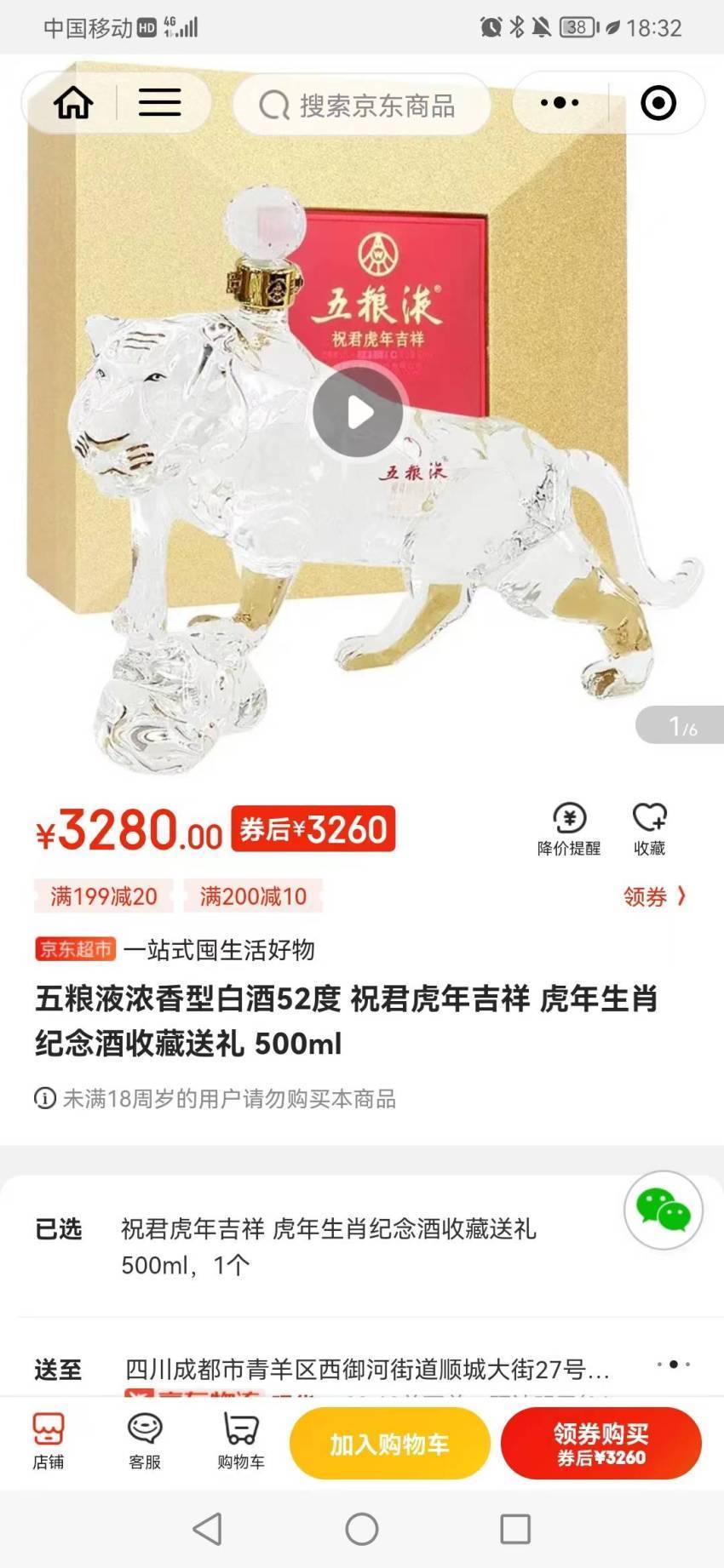This screenshot has height=1568, width=724.
Task: Play the product video
Action: pyautogui.click(x=358, y=413)
